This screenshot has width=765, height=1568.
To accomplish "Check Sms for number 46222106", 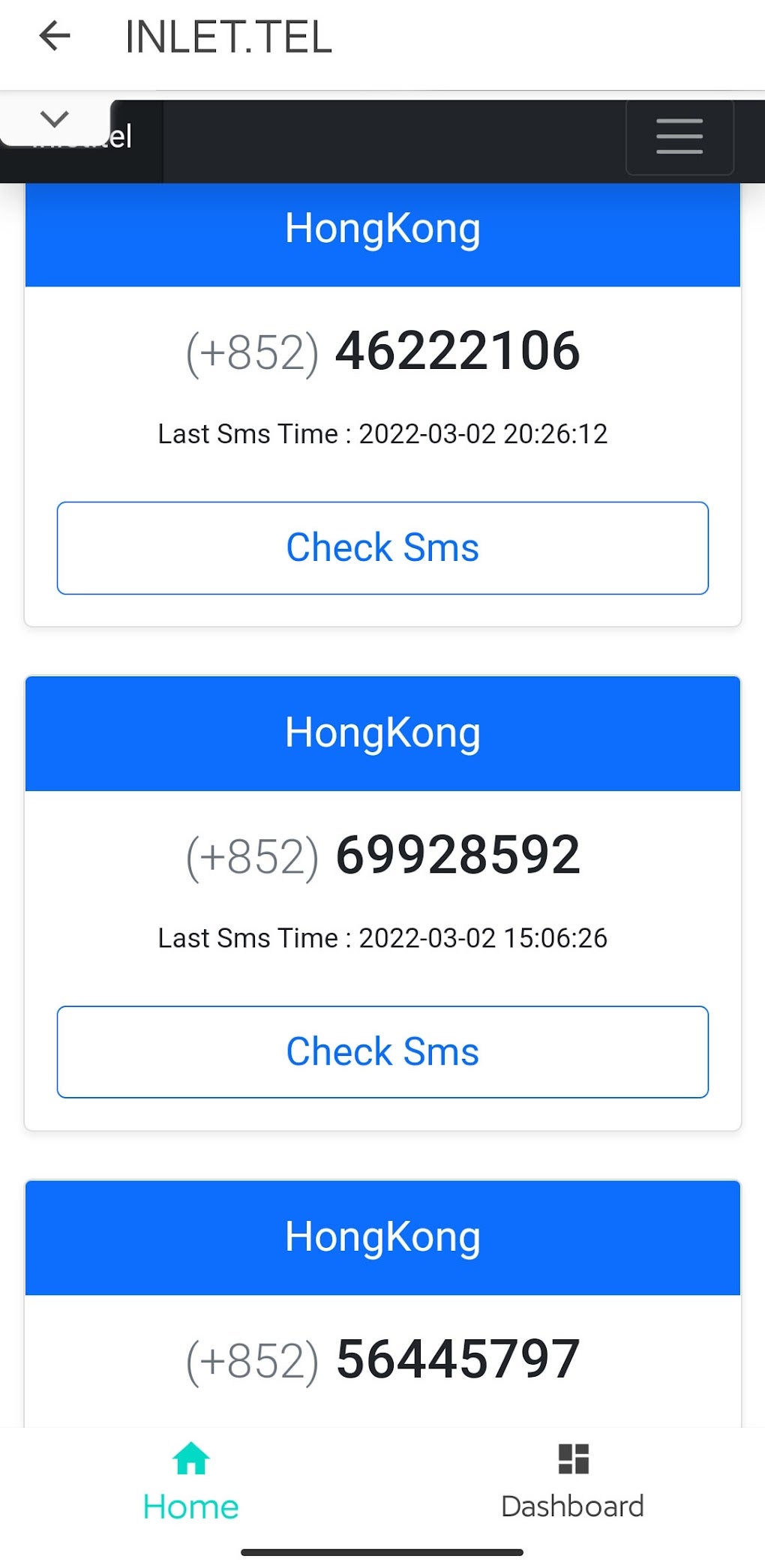I will point(382,547).
